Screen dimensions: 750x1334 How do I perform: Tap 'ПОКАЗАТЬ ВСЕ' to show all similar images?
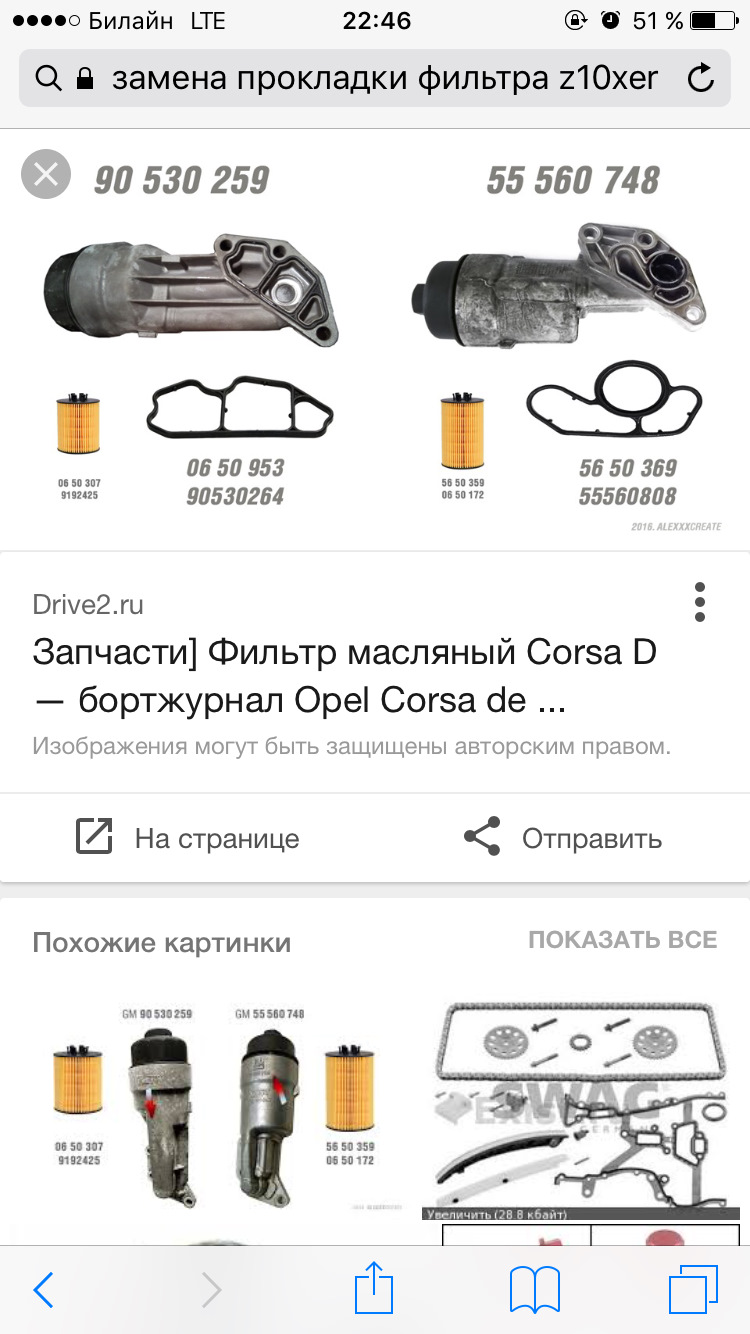point(621,939)
